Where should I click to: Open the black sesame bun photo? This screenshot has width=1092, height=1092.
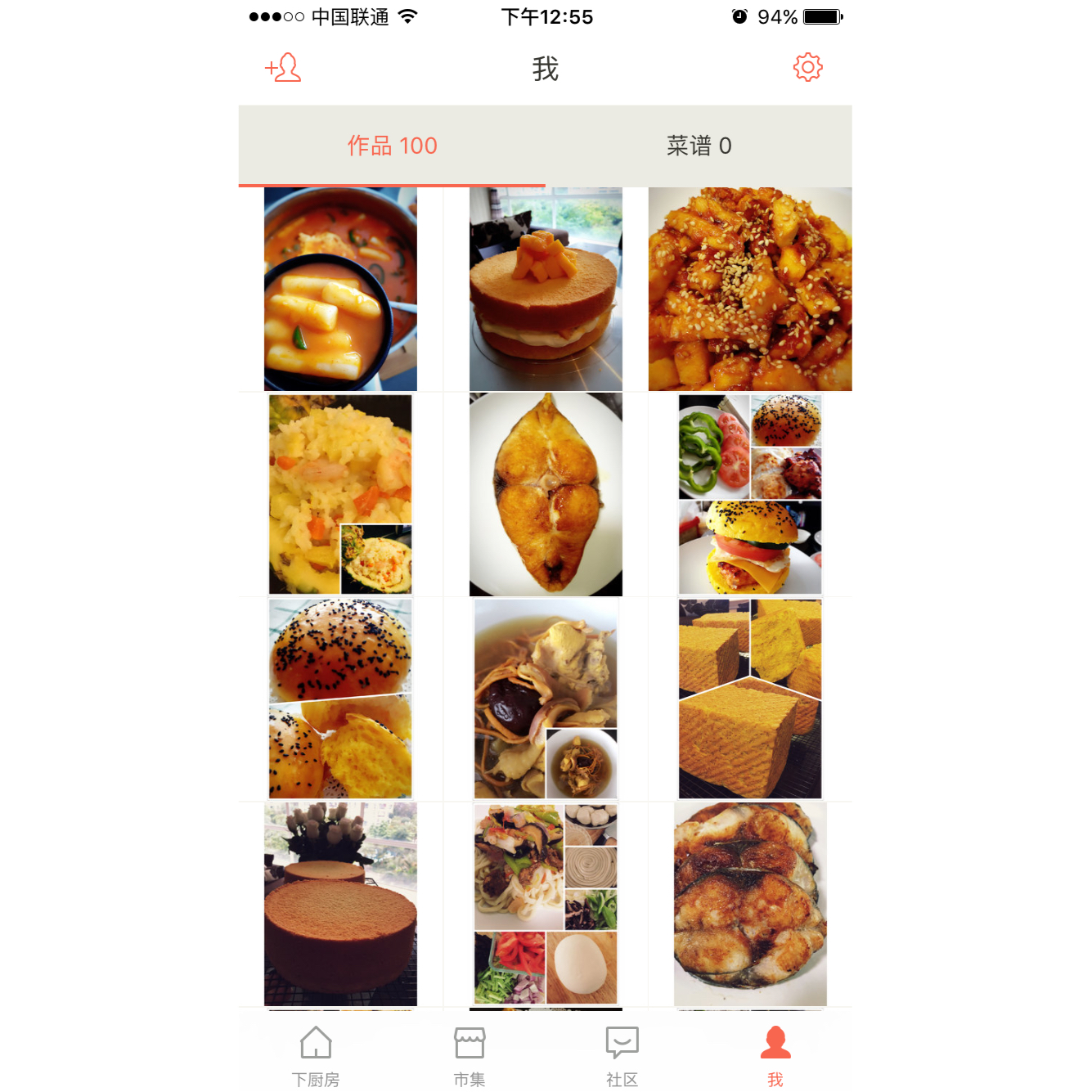340,699
